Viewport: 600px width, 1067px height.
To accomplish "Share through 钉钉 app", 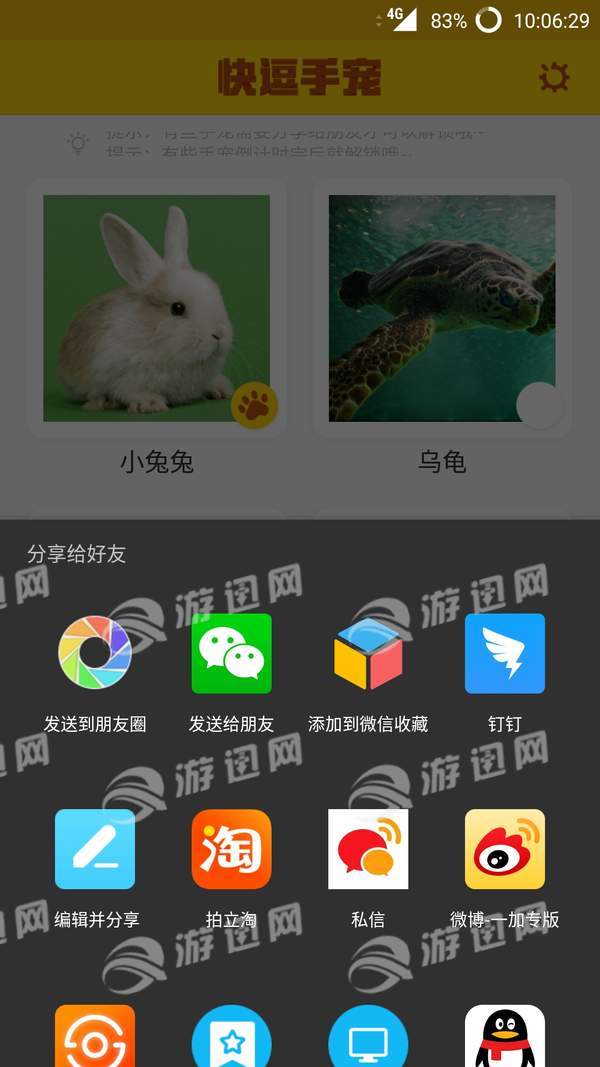I will [505, 655].
